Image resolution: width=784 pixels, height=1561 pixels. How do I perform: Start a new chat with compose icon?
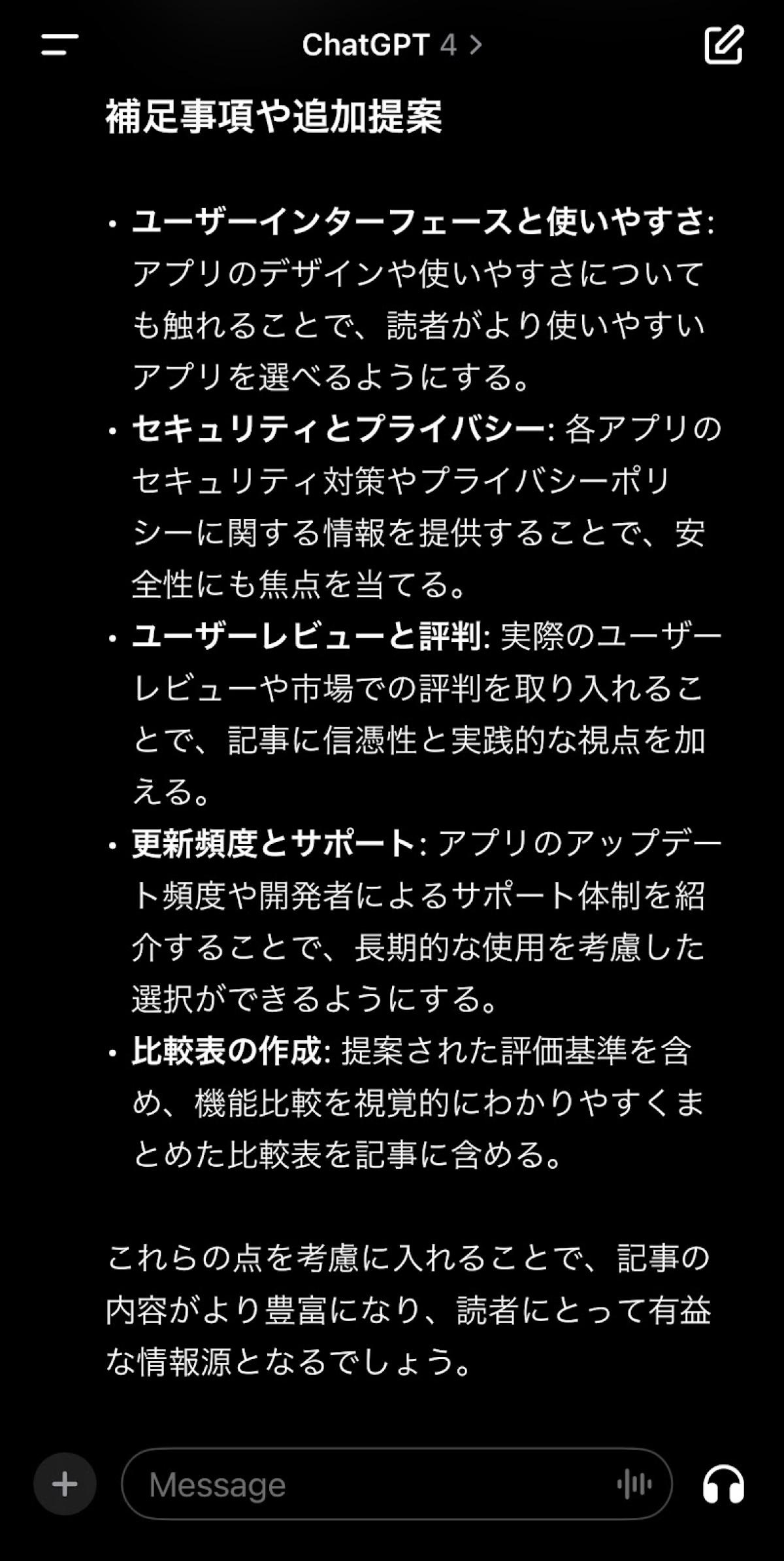click(x=723, y=45)
